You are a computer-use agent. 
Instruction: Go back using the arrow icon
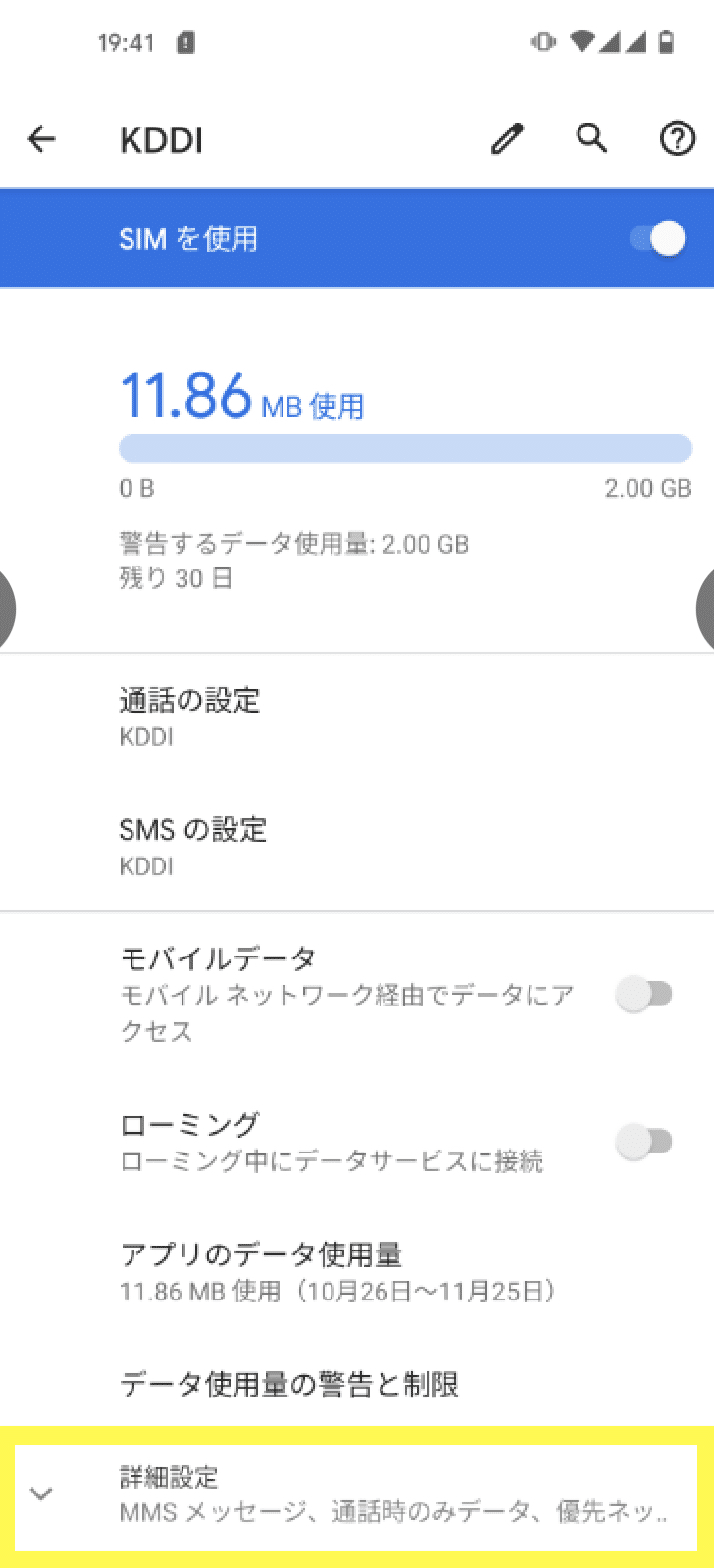[x=41, y=140]
